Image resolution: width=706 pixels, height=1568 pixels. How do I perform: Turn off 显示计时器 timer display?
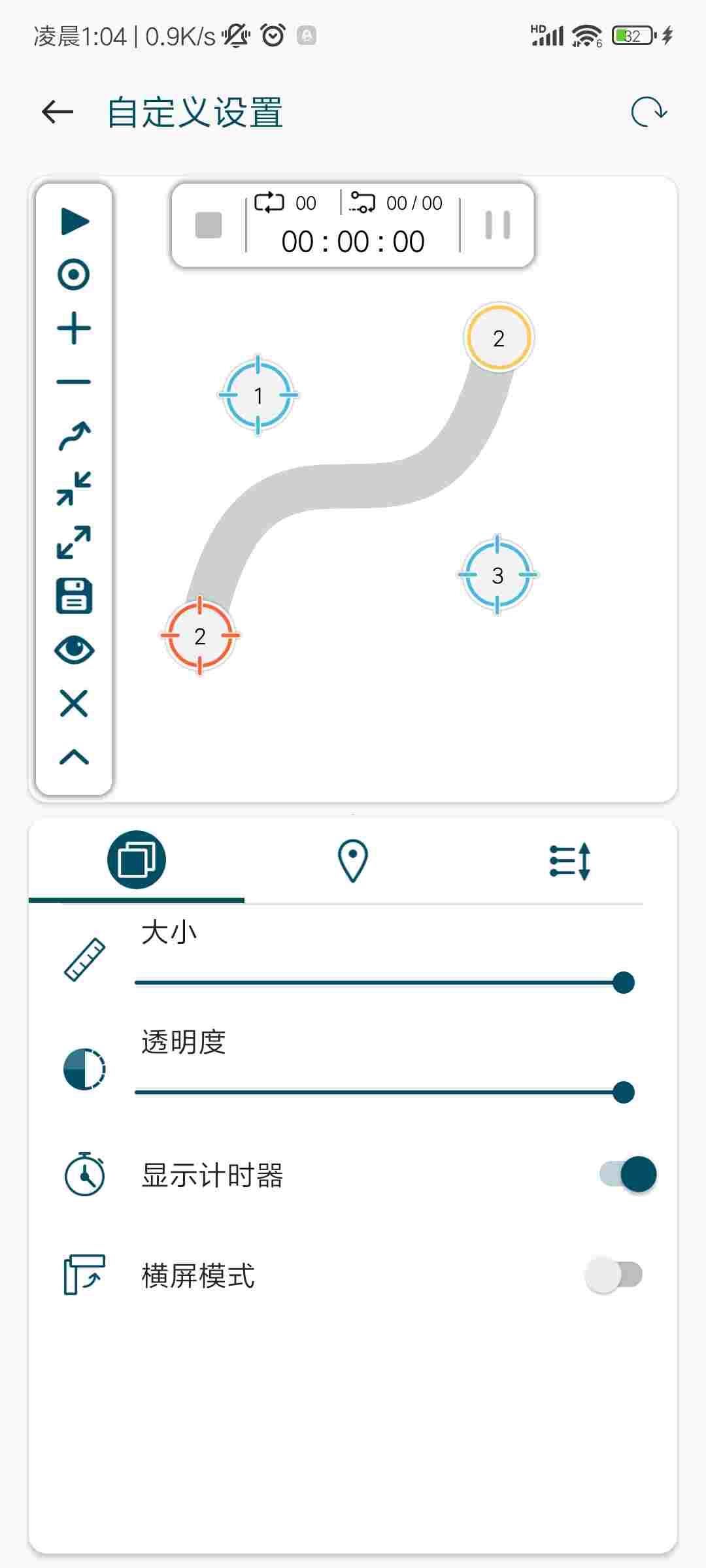[x=628, y=1174]
